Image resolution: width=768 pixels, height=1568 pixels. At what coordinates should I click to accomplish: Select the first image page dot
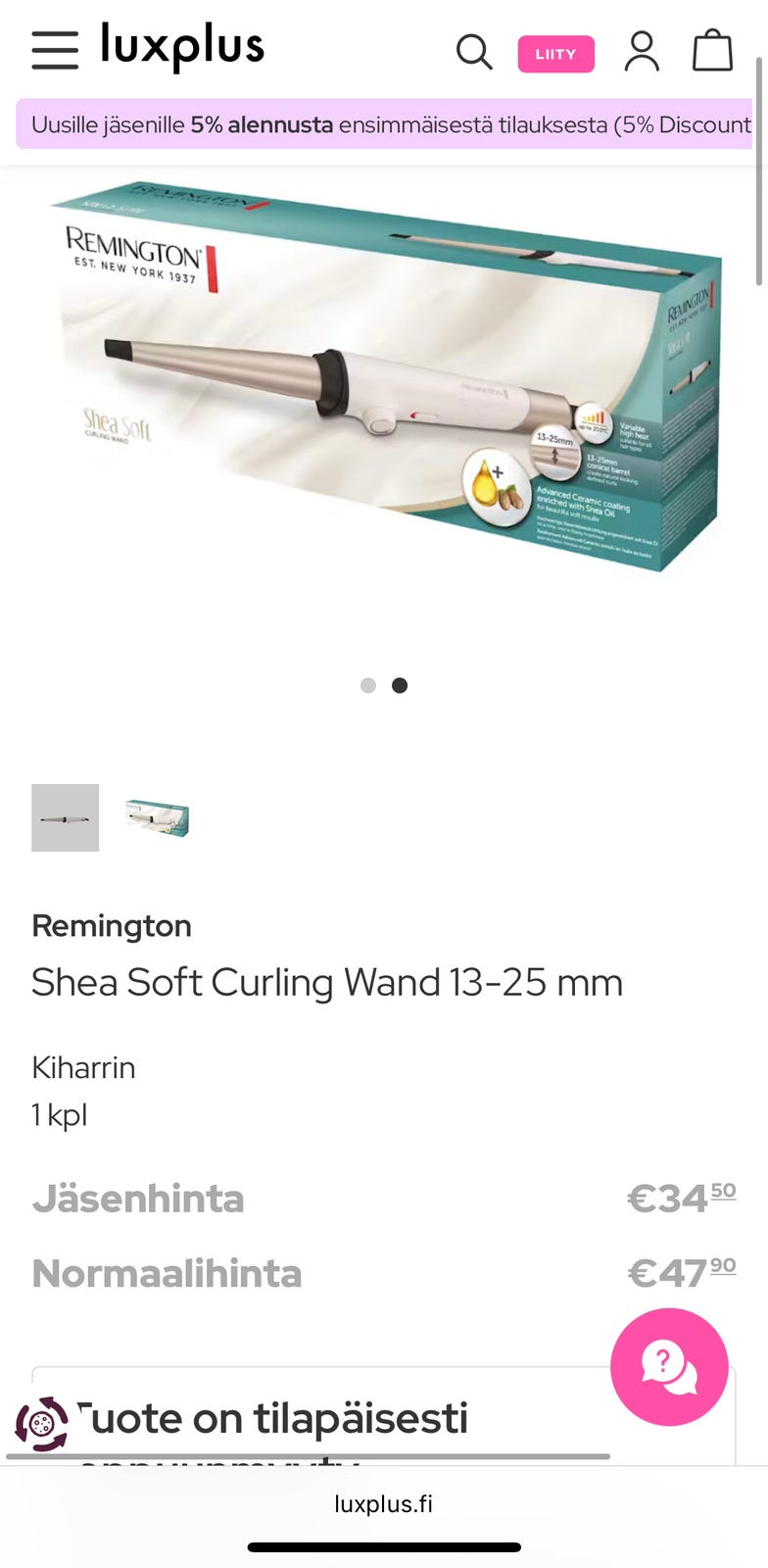[x=368, y=685]
